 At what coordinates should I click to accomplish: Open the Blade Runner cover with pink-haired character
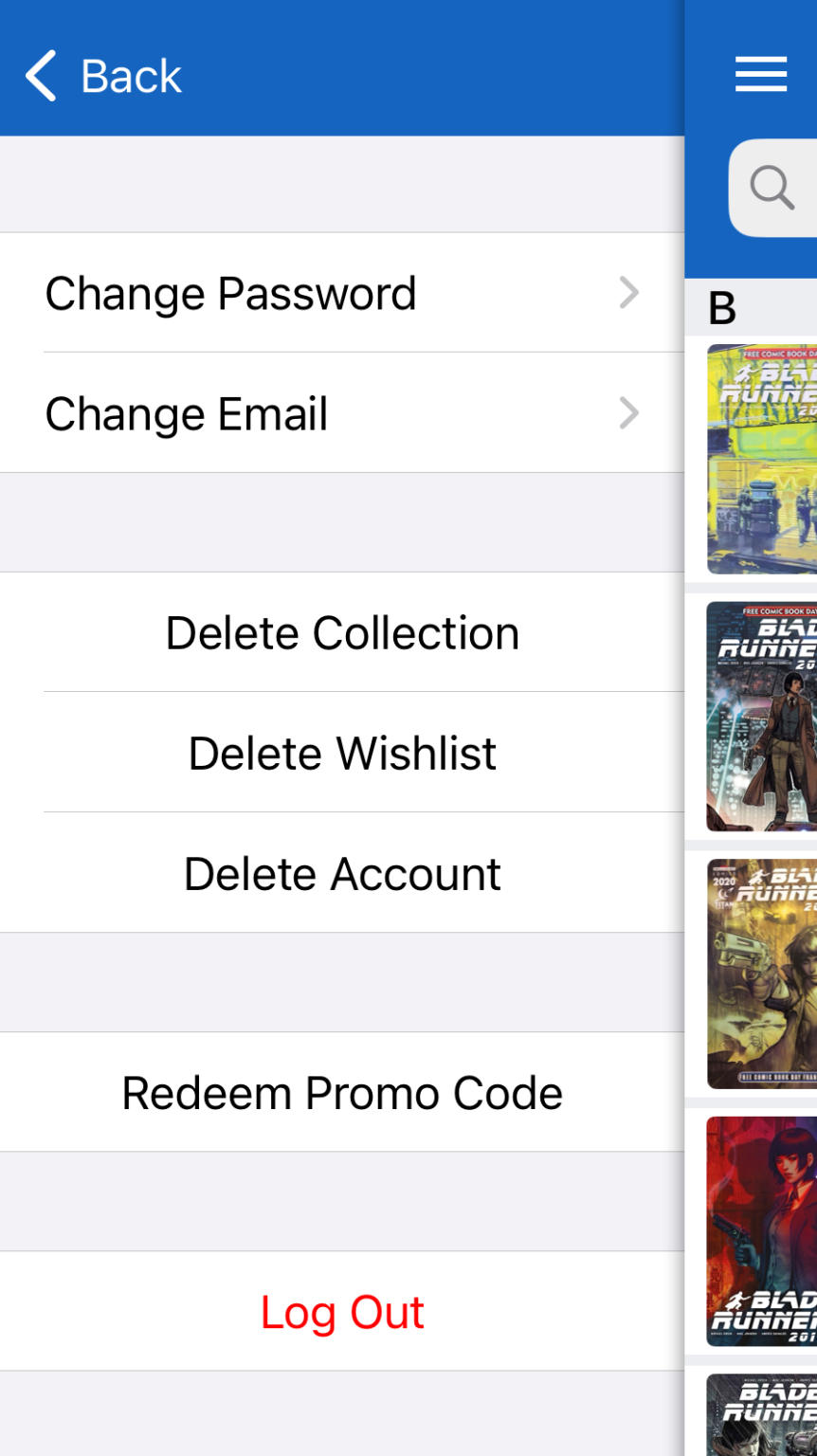click(x=768, y=1232)
